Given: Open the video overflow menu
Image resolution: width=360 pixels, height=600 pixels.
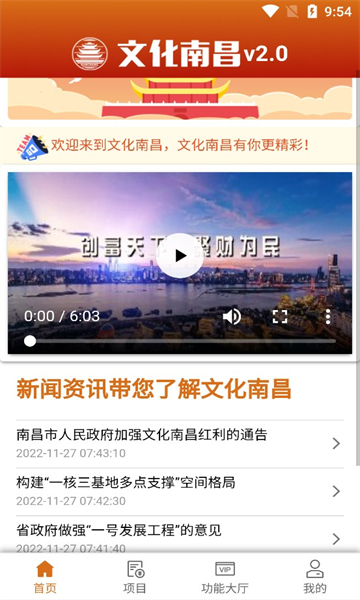Looking at the screenshot, I should [x=327, y=316].
